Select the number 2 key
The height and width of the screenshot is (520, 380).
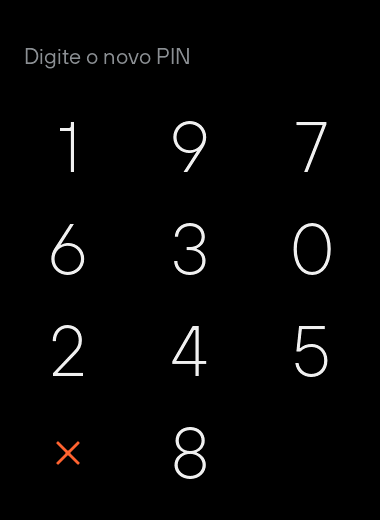[68, 351]
